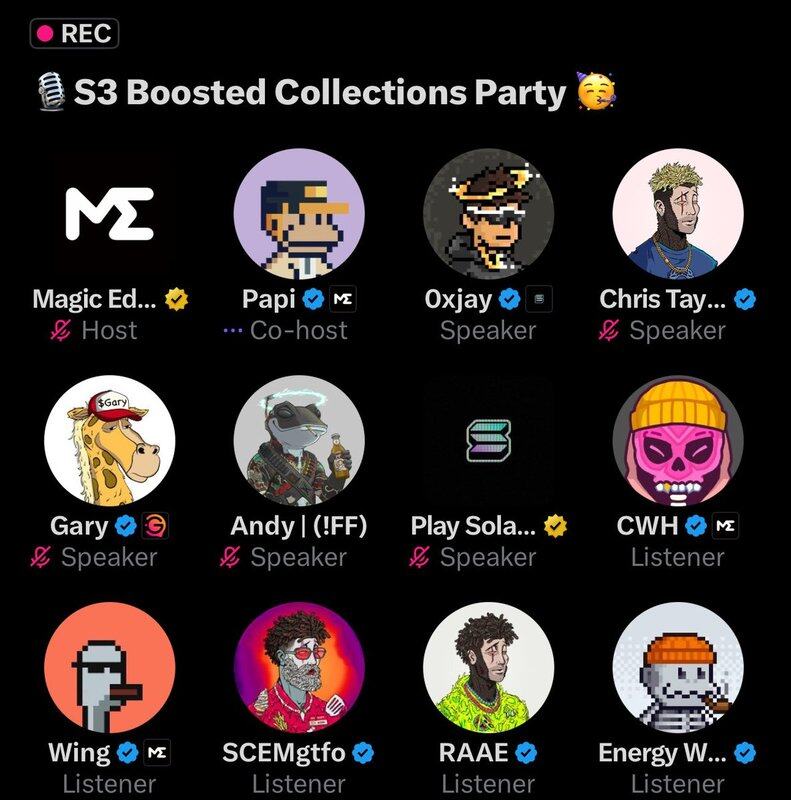Image resolution: width=791 pixels, height=800 pixels.
Task: View co-host Papi's profile
Action: click(299, 213)
